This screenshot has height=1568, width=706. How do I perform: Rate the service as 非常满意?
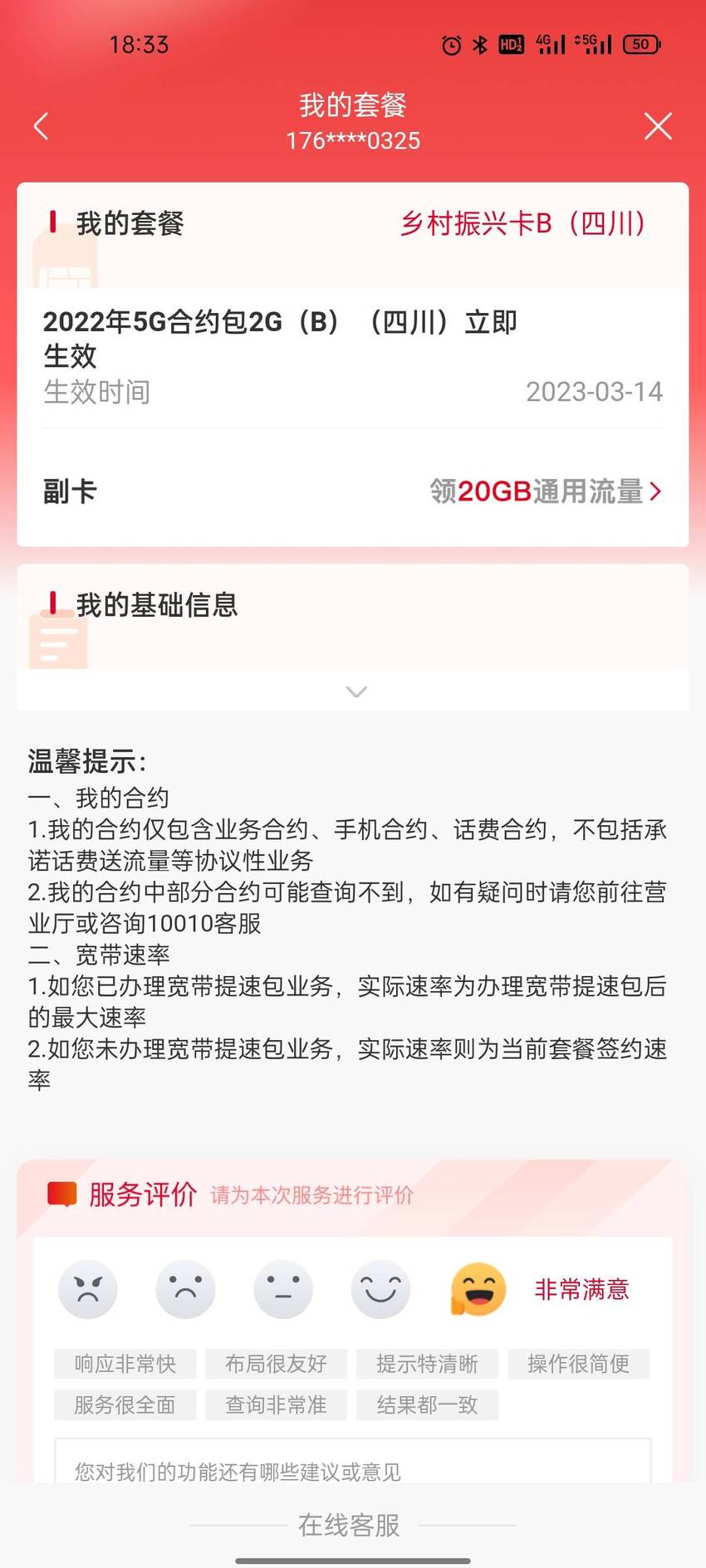coord(478,1289)
